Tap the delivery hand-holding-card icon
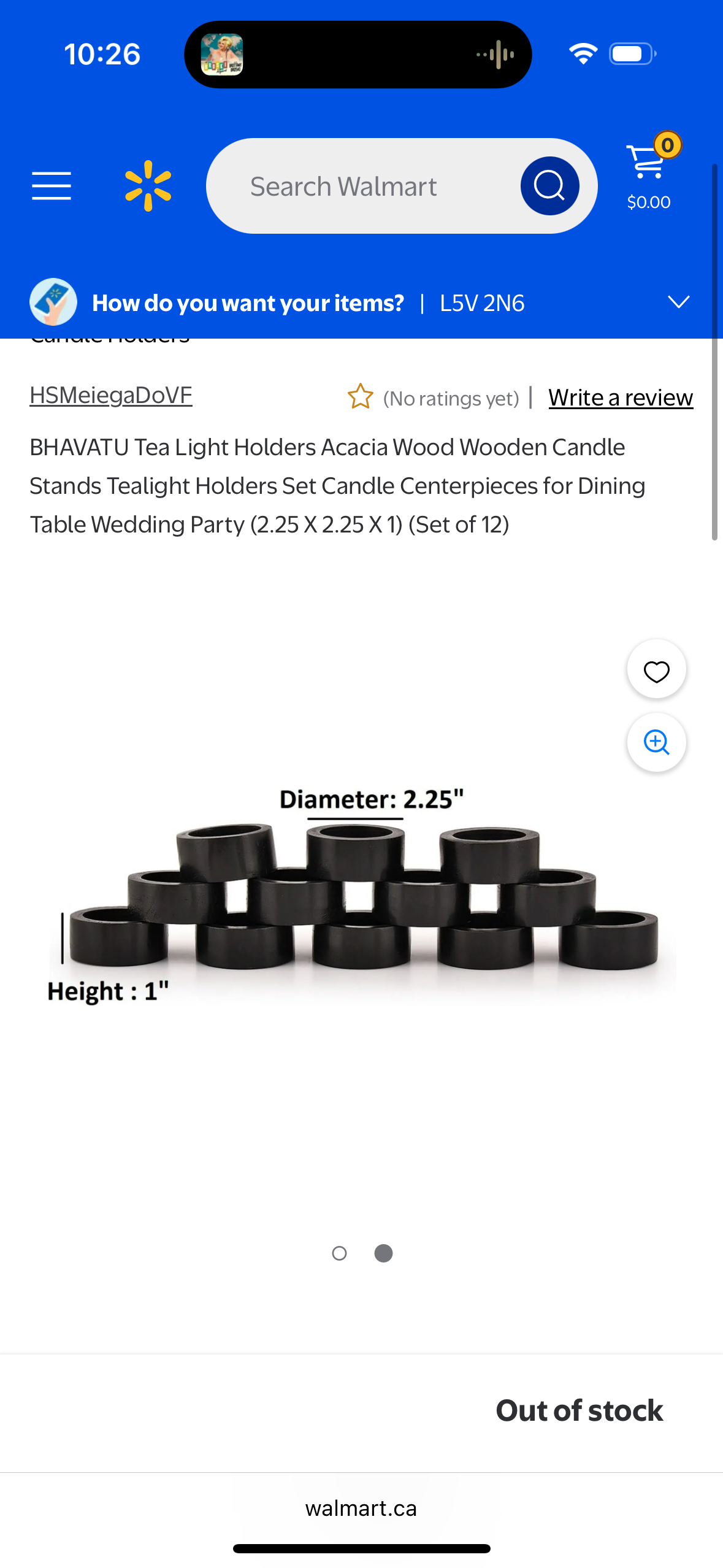 tap(53, 302)
